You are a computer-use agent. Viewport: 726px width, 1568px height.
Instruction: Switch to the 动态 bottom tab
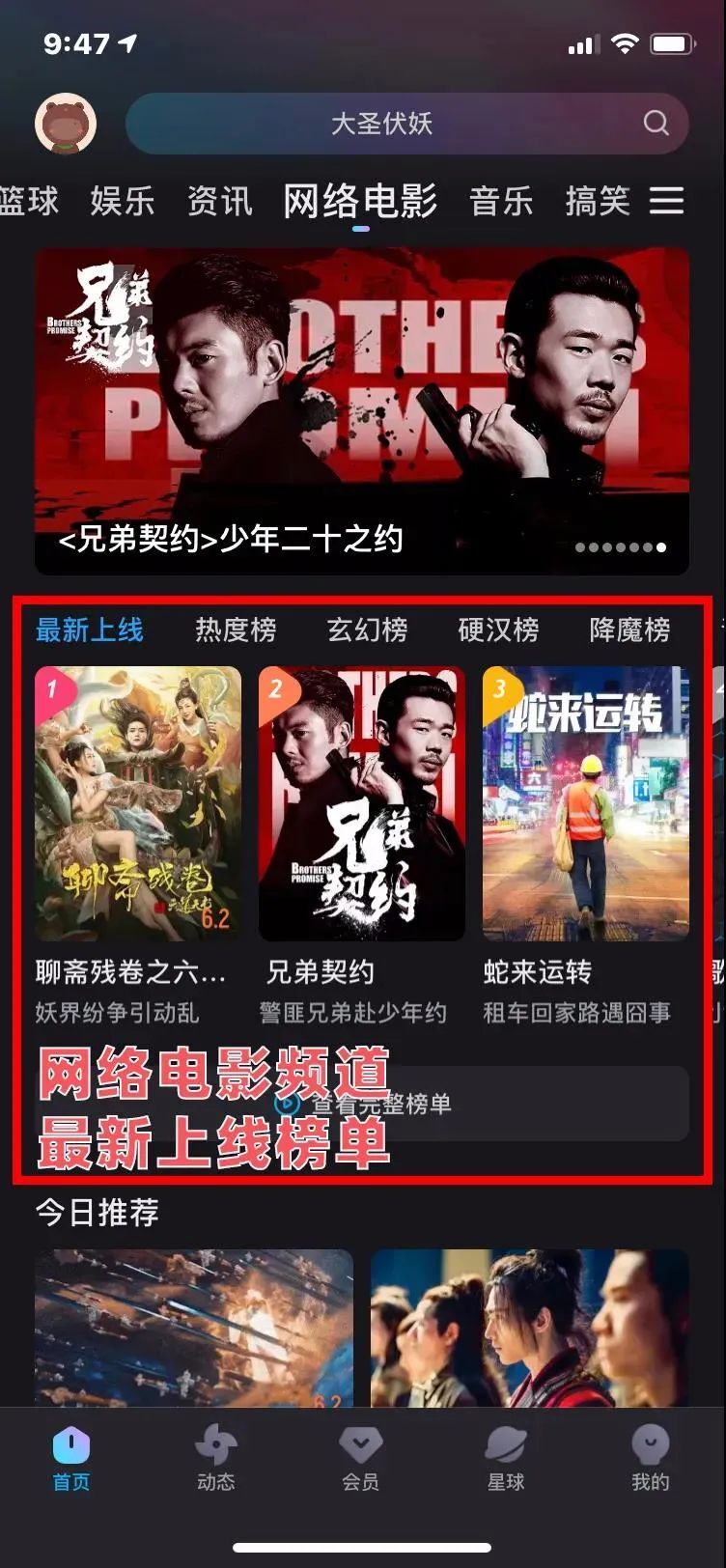215,1458
